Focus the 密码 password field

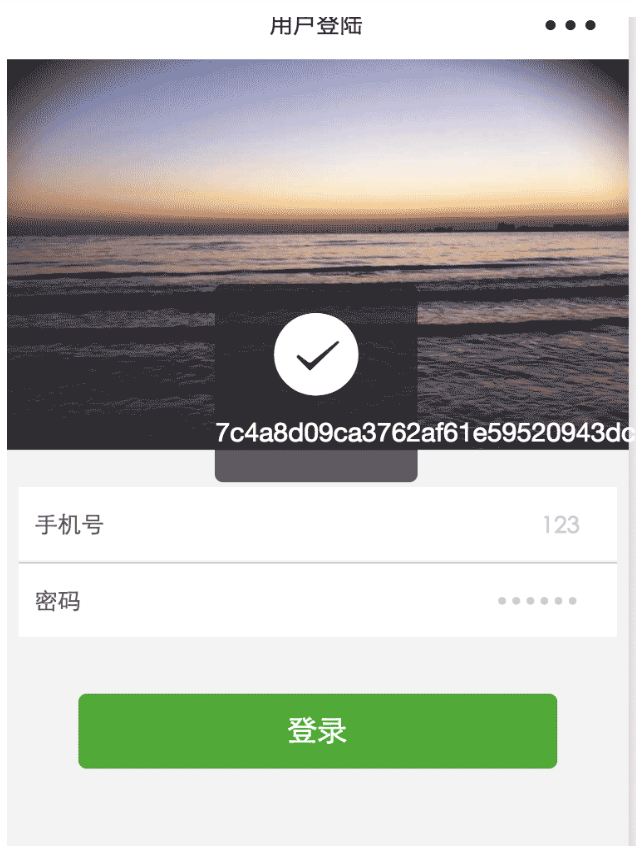(x=400, y=601)
